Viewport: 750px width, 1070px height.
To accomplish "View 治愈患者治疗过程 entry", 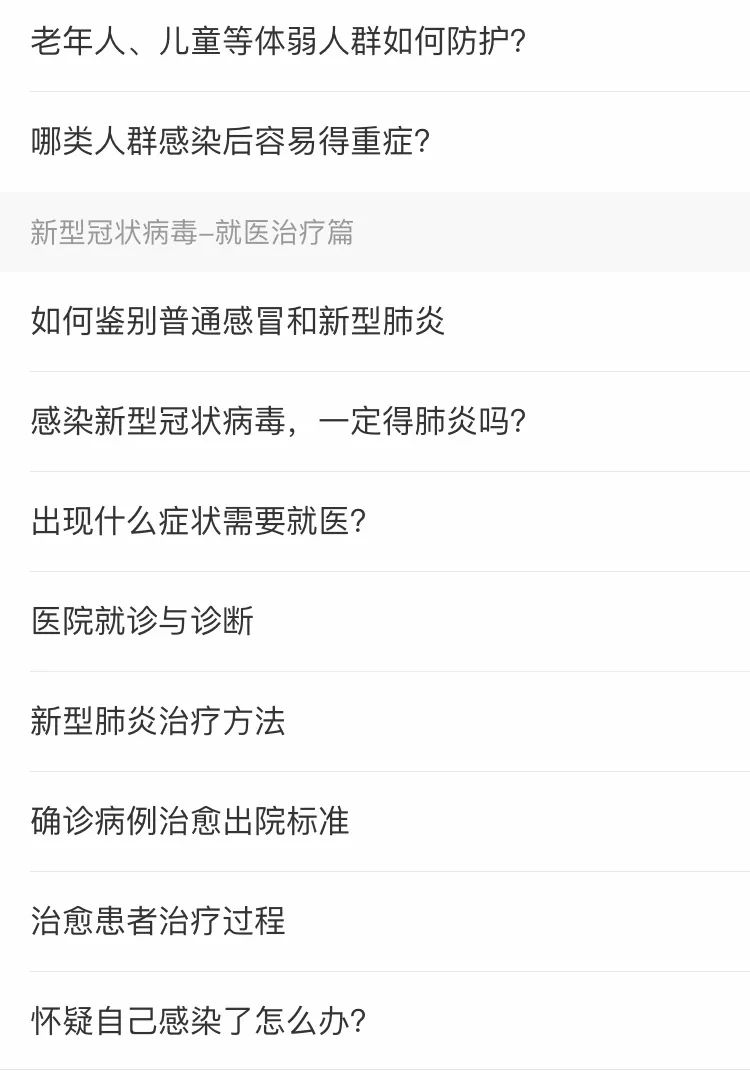I will pyautogui.click(x=155, y=922).
